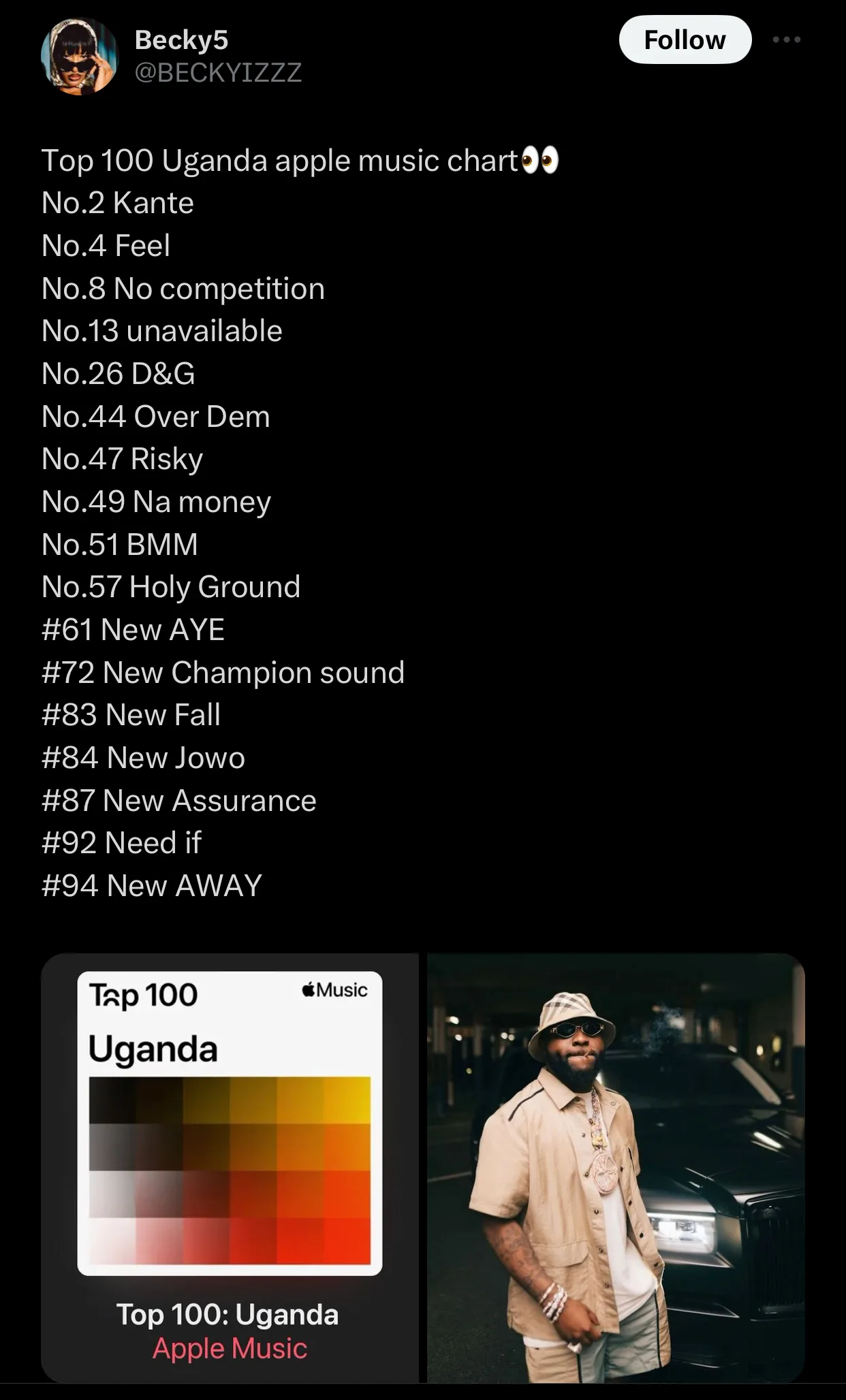Open the post's three-dot overflow menu
The image size is (846, 1400).
pyautogui.click(x=787, y=40)
